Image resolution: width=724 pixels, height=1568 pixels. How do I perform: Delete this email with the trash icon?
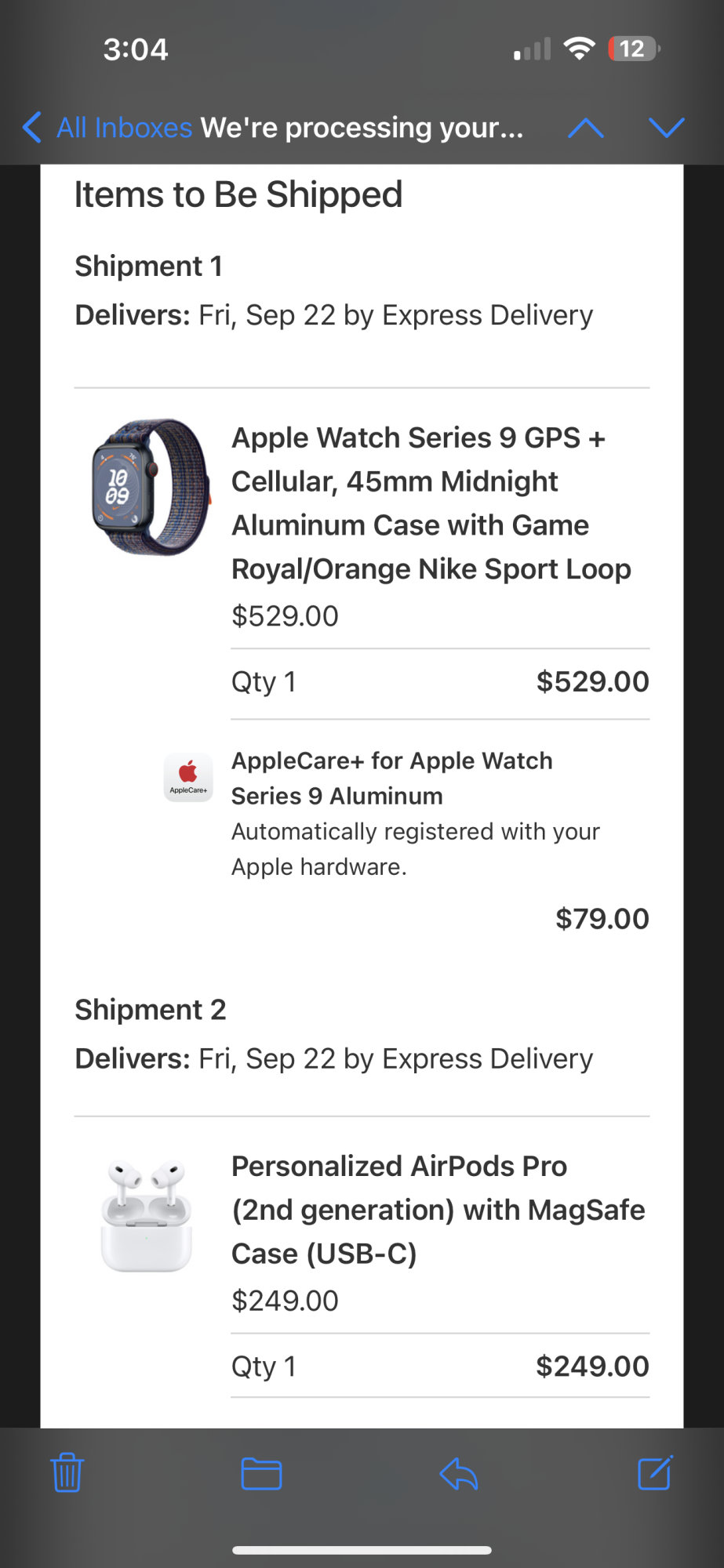click(x=67, y=1473)
